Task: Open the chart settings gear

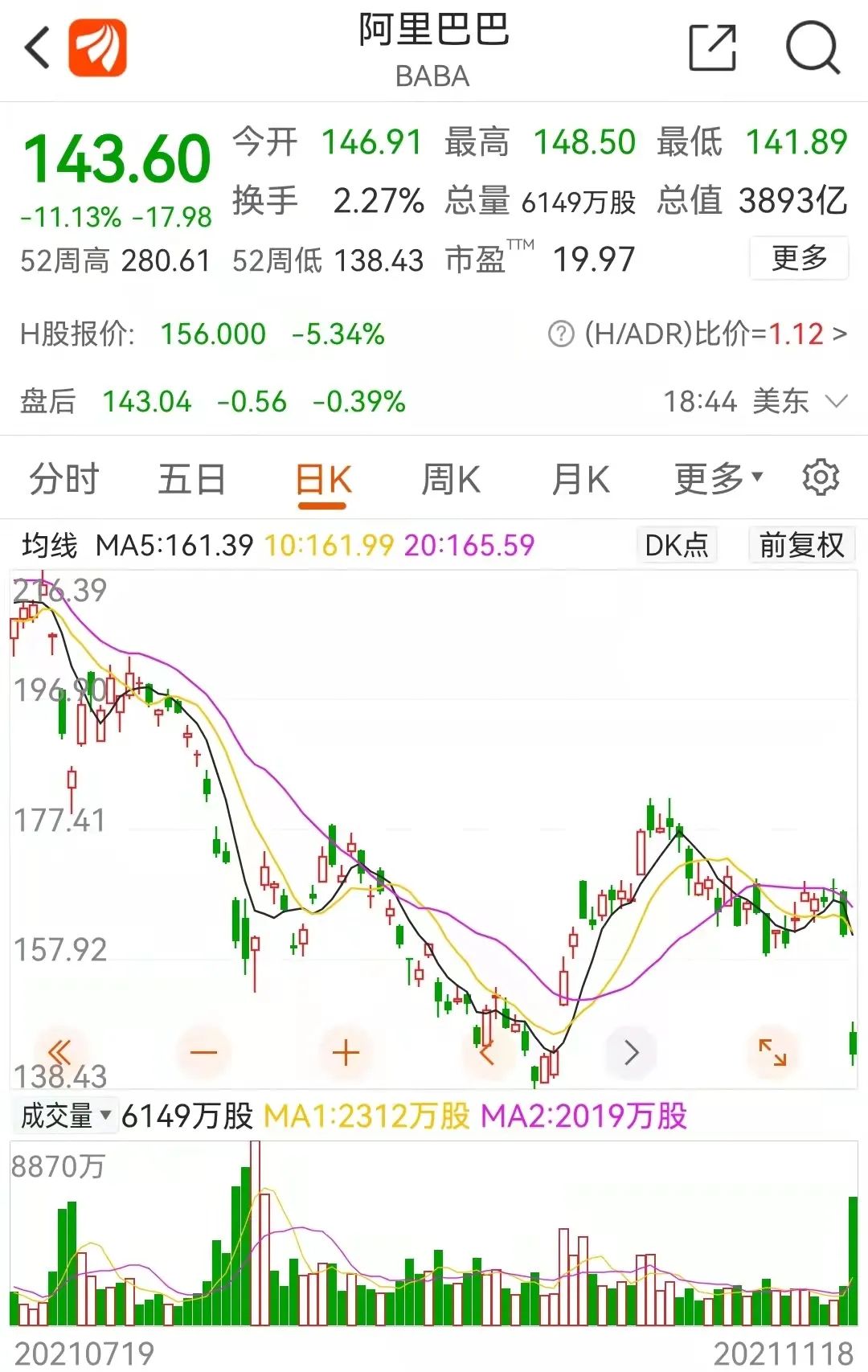Action: pyautogui.click(x=821, y=476)
